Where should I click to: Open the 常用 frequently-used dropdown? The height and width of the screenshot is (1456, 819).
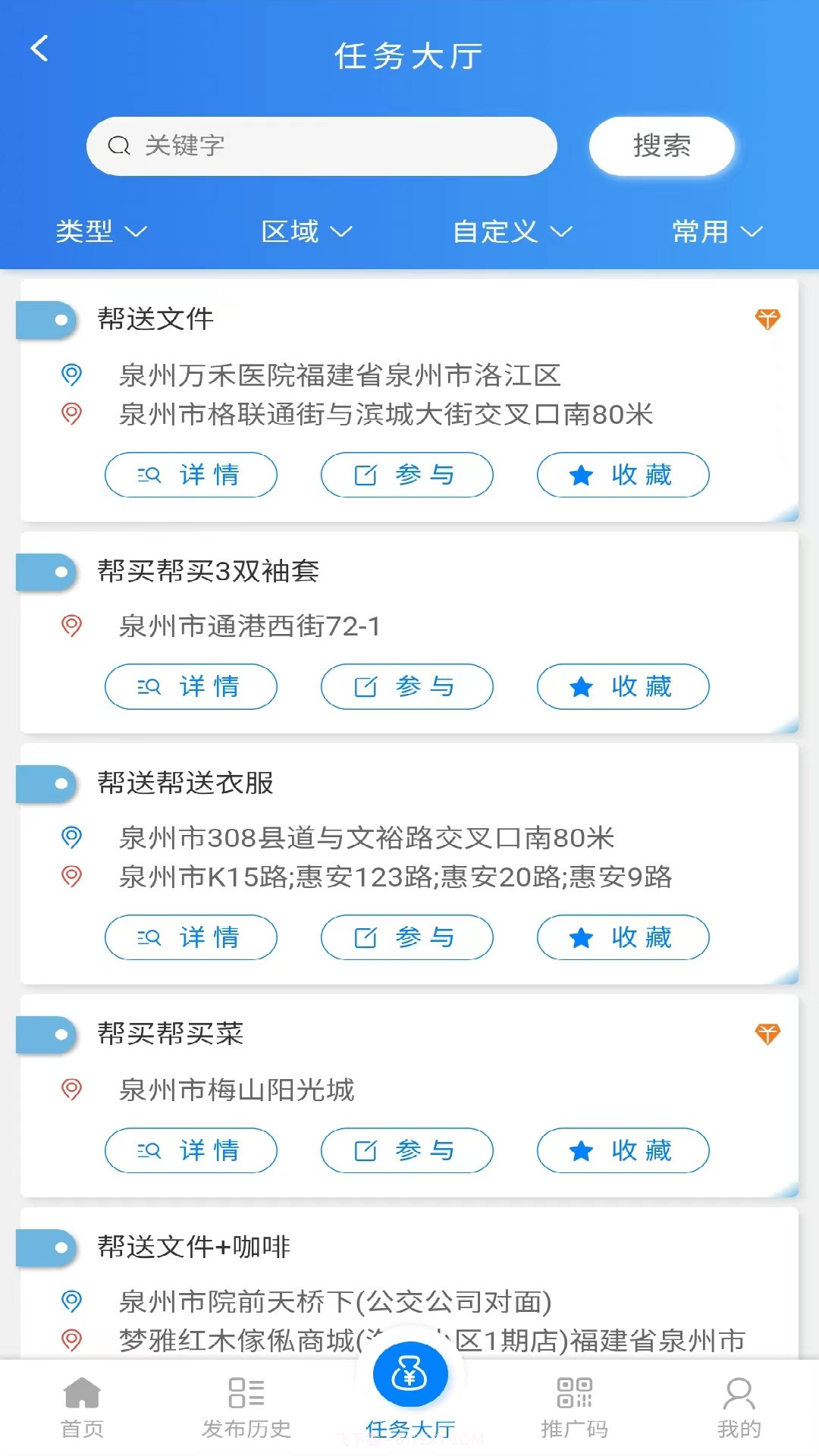tap(717, 232)
